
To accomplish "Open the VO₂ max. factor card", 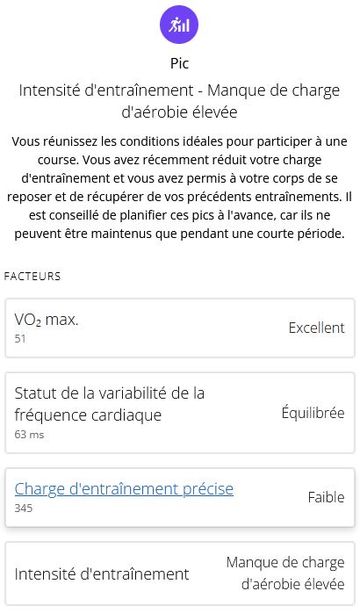I will coord(180,328).
